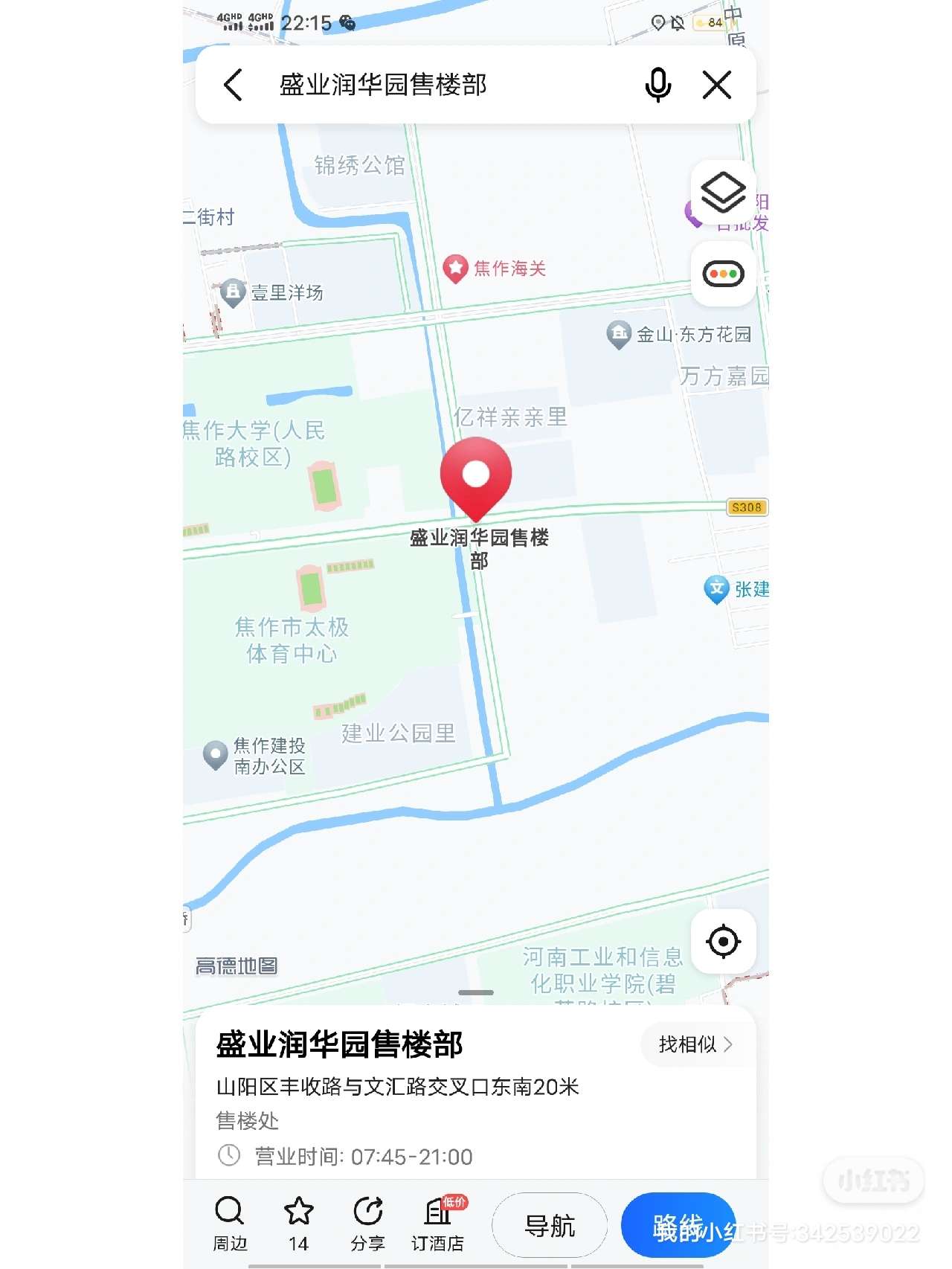Recenter the map on my location
This screenshot has height=1269, width=952.
[723, 942]
